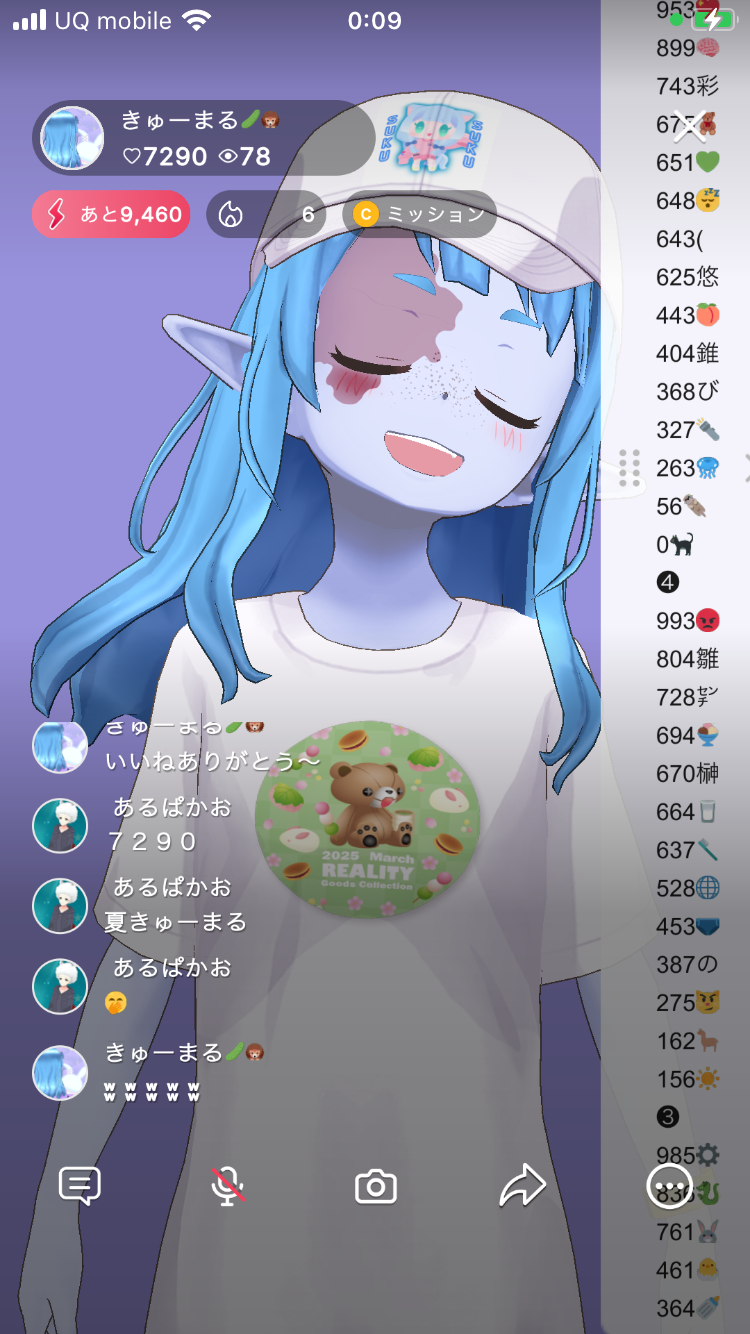Viewport: 750px width, 1334px height.
Task: Tap the side panel drag handle
Action: 629,468
